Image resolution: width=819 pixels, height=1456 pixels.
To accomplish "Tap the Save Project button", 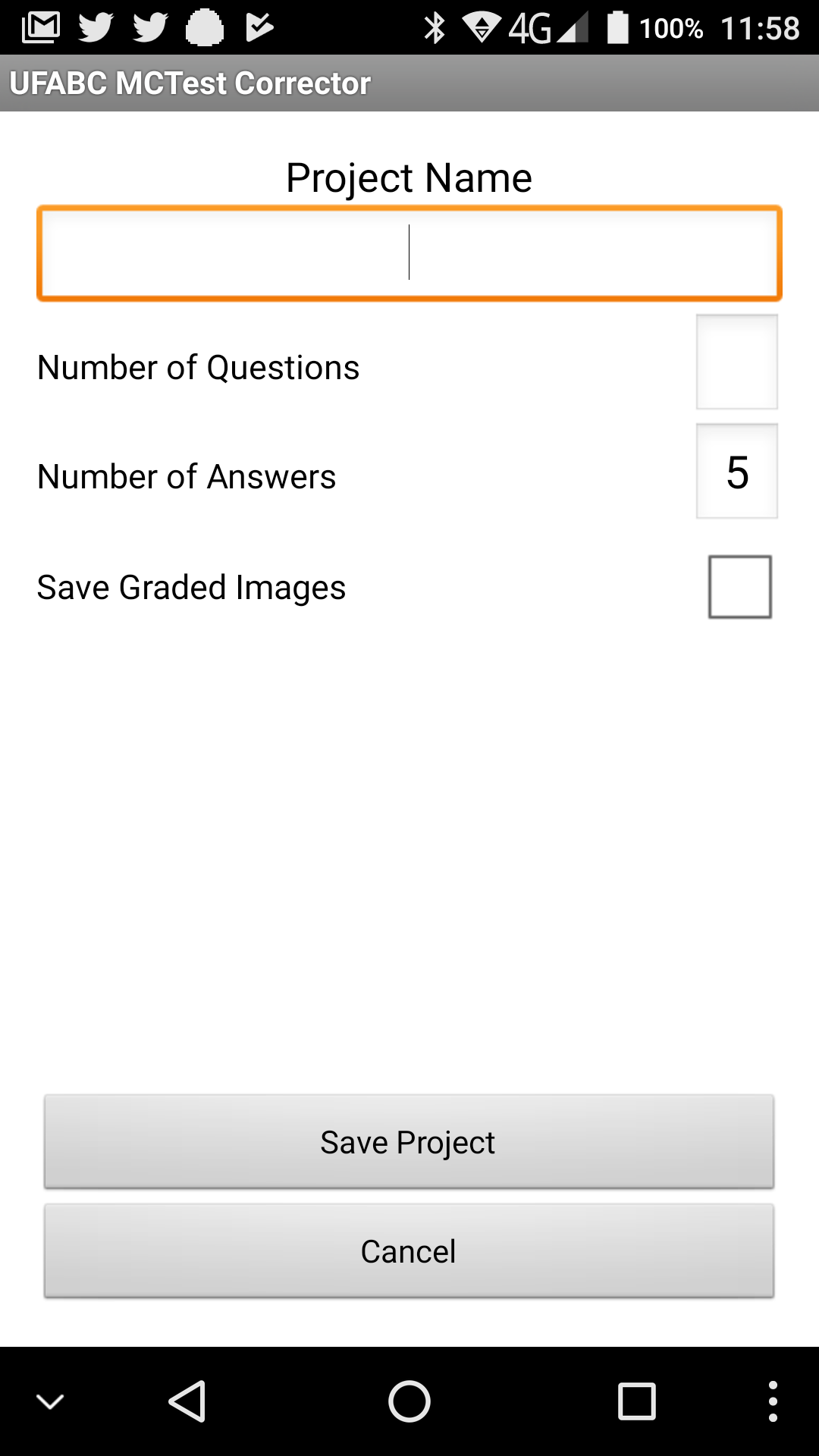I will click(409, 1142).
